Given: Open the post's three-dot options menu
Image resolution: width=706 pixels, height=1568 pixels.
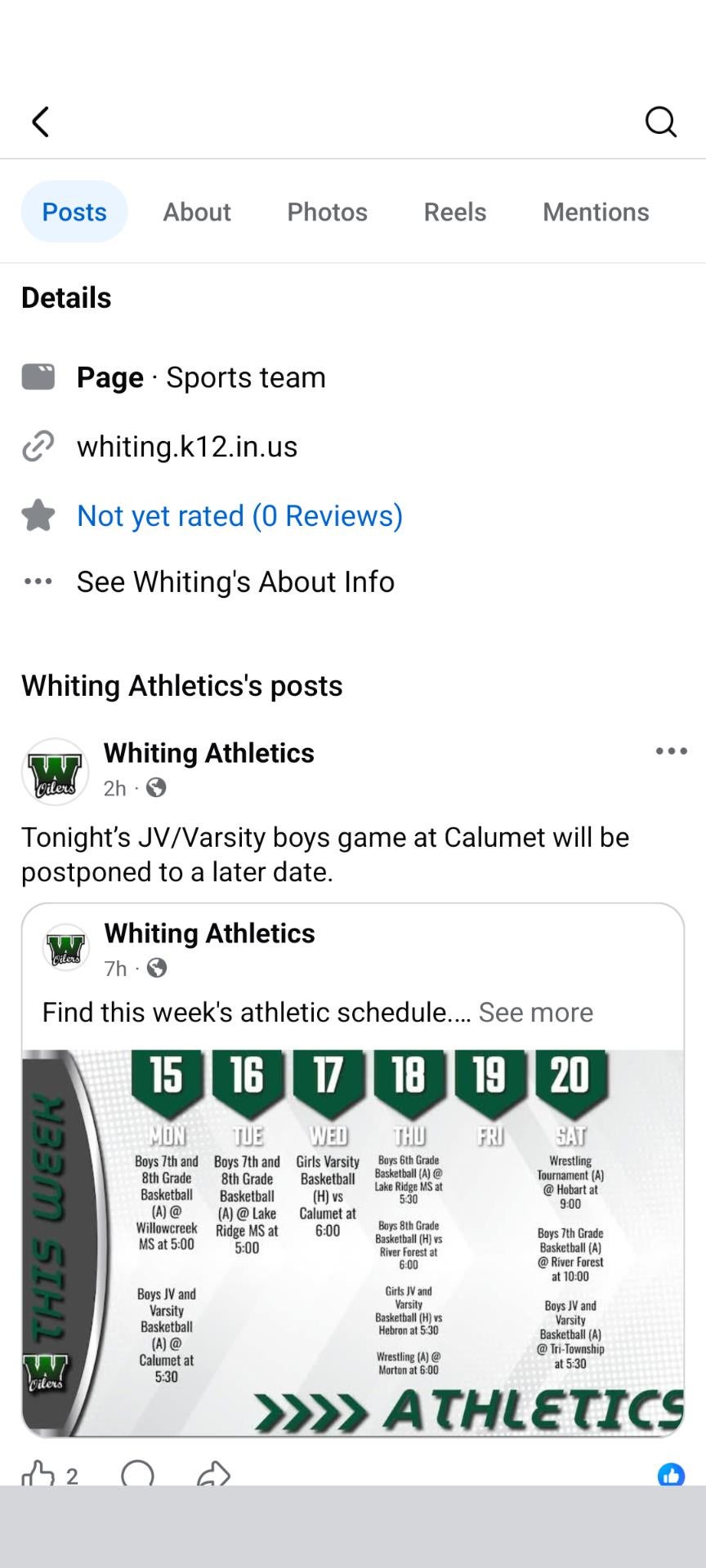Looking at the screenshot, I should click(671, 751).
